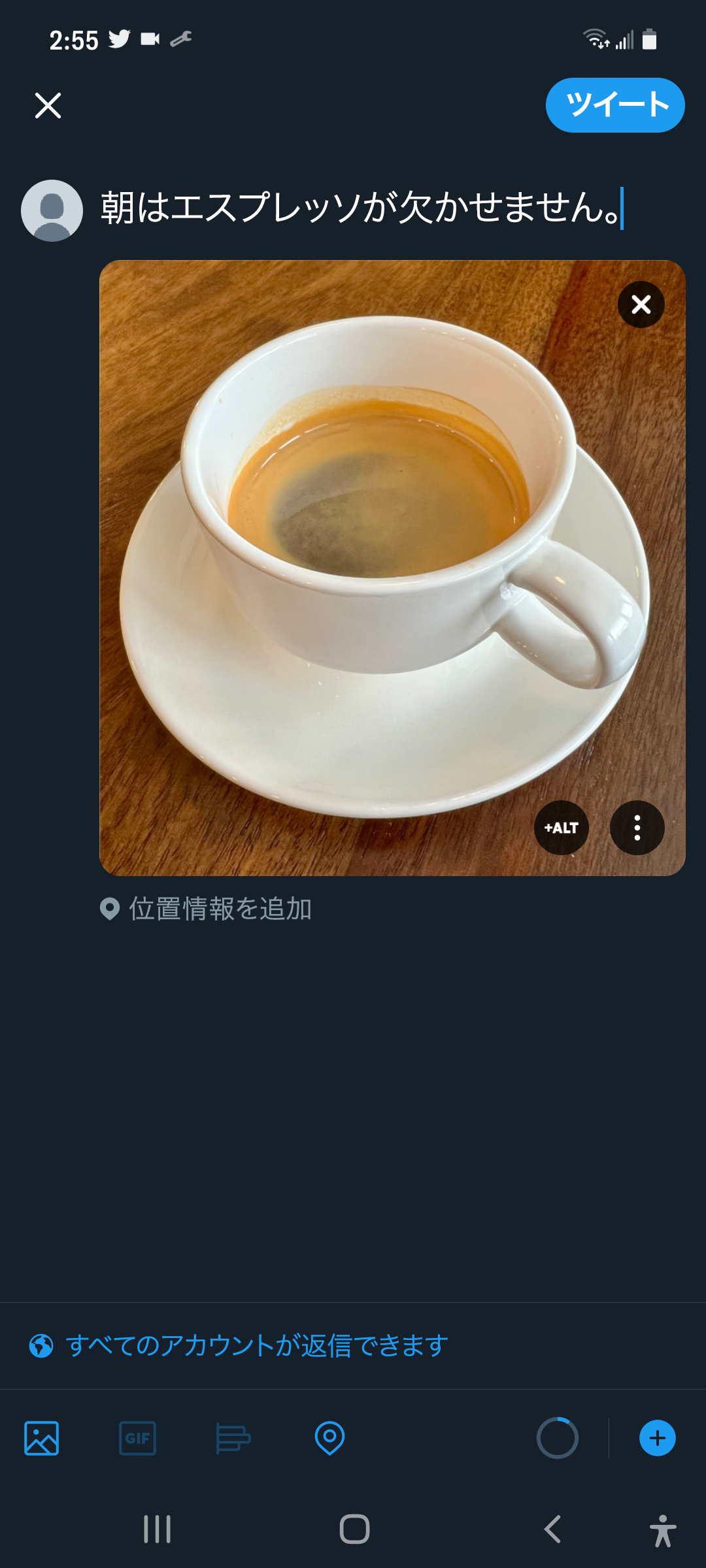Open the three-dot menu on the photo
706x1568 pixels.
tap(638, 828)
